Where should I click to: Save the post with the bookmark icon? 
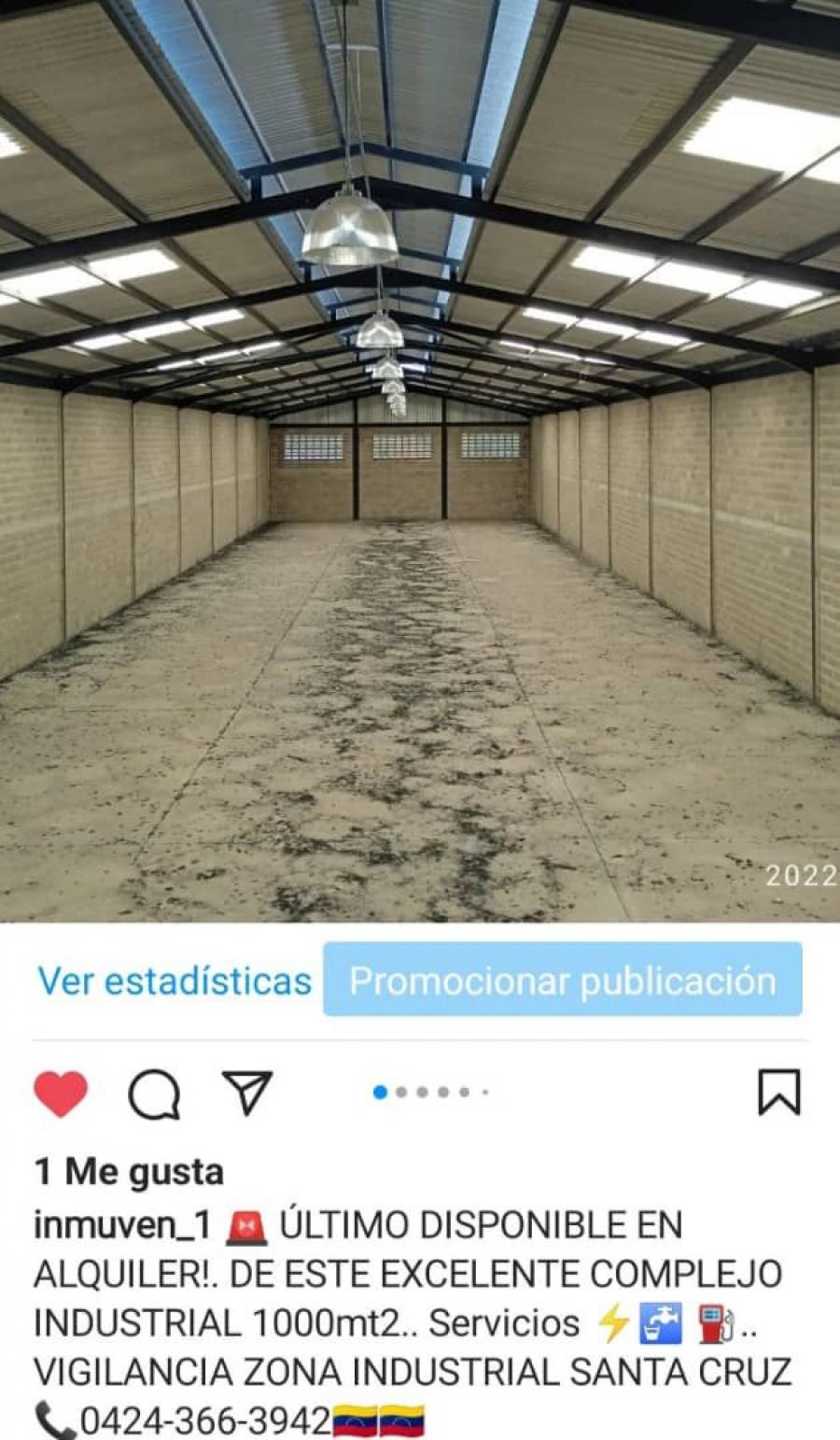pyautogui.click(x=779, y=1093)
